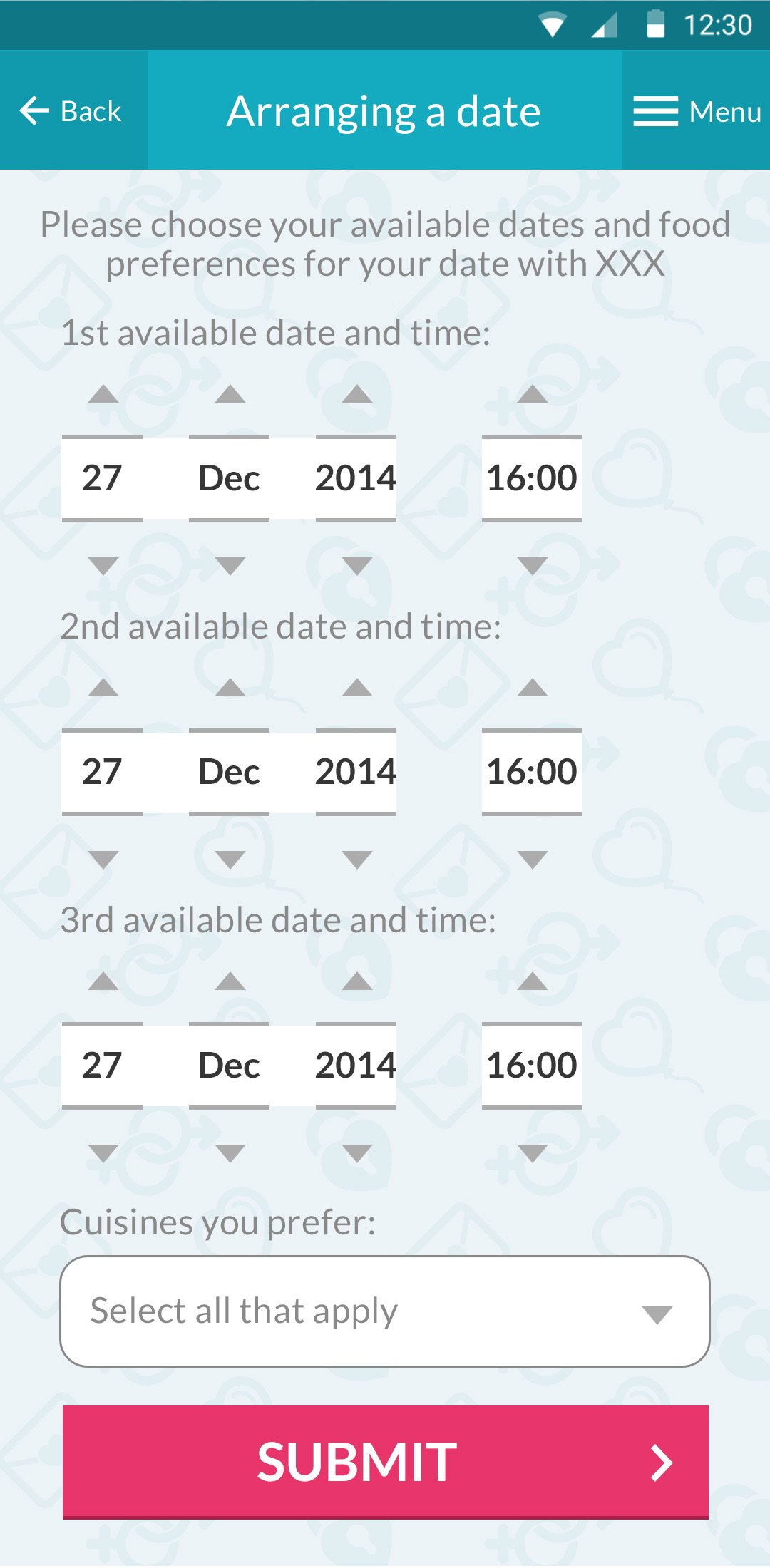Increase the year of 3rd available date

pyautogui.click(x=356, y=981)
